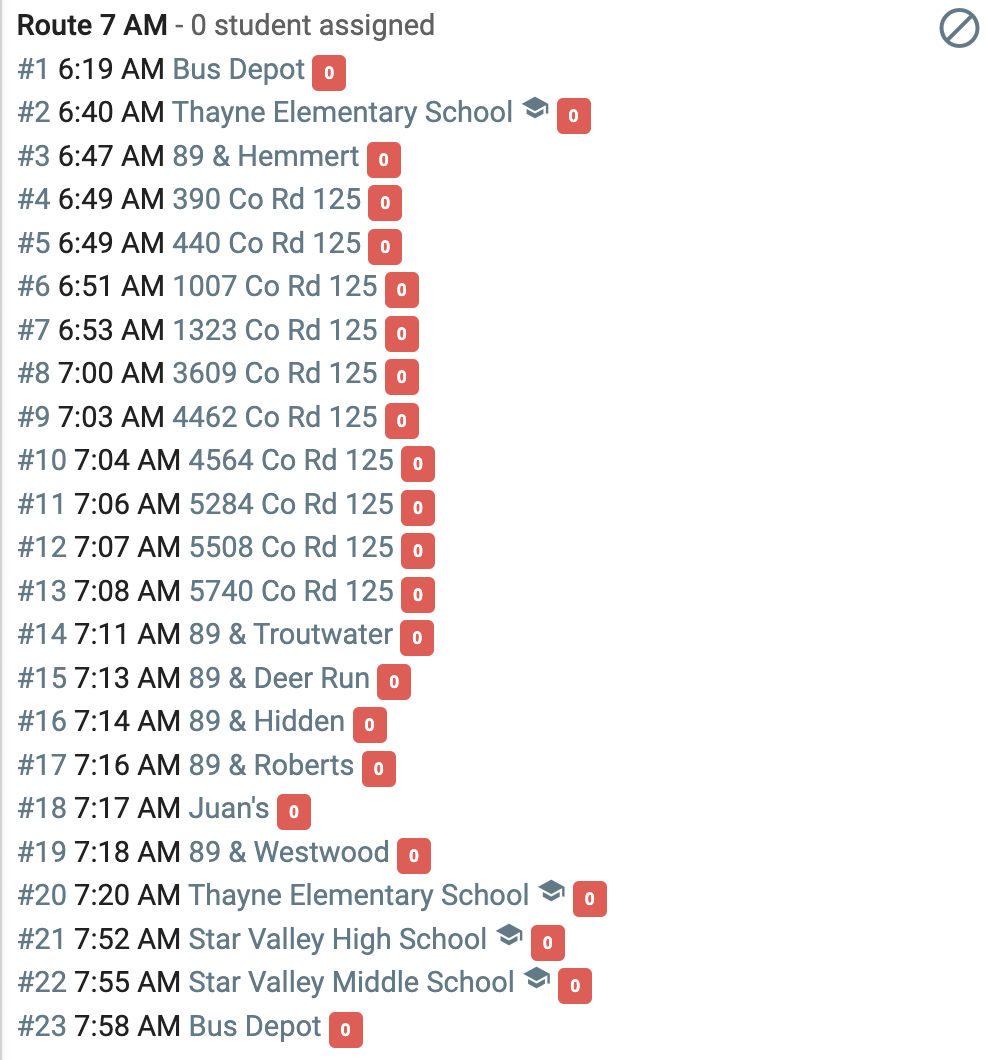The height and width of the screenshot is (1060, 986).
Task: Open the 89 & Westwood stop
Action: (289, 852)
